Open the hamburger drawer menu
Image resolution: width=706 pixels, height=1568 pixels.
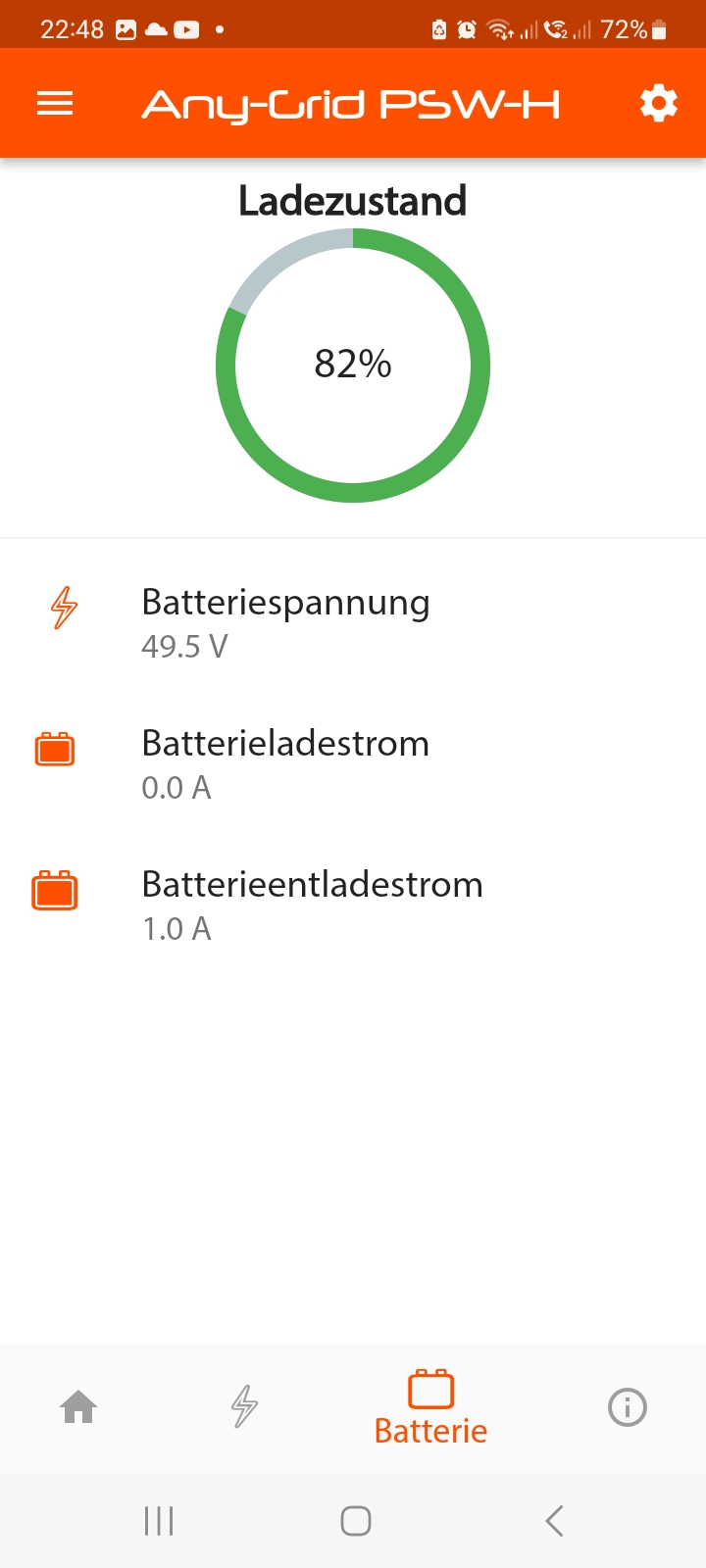[x=55, y=103]
